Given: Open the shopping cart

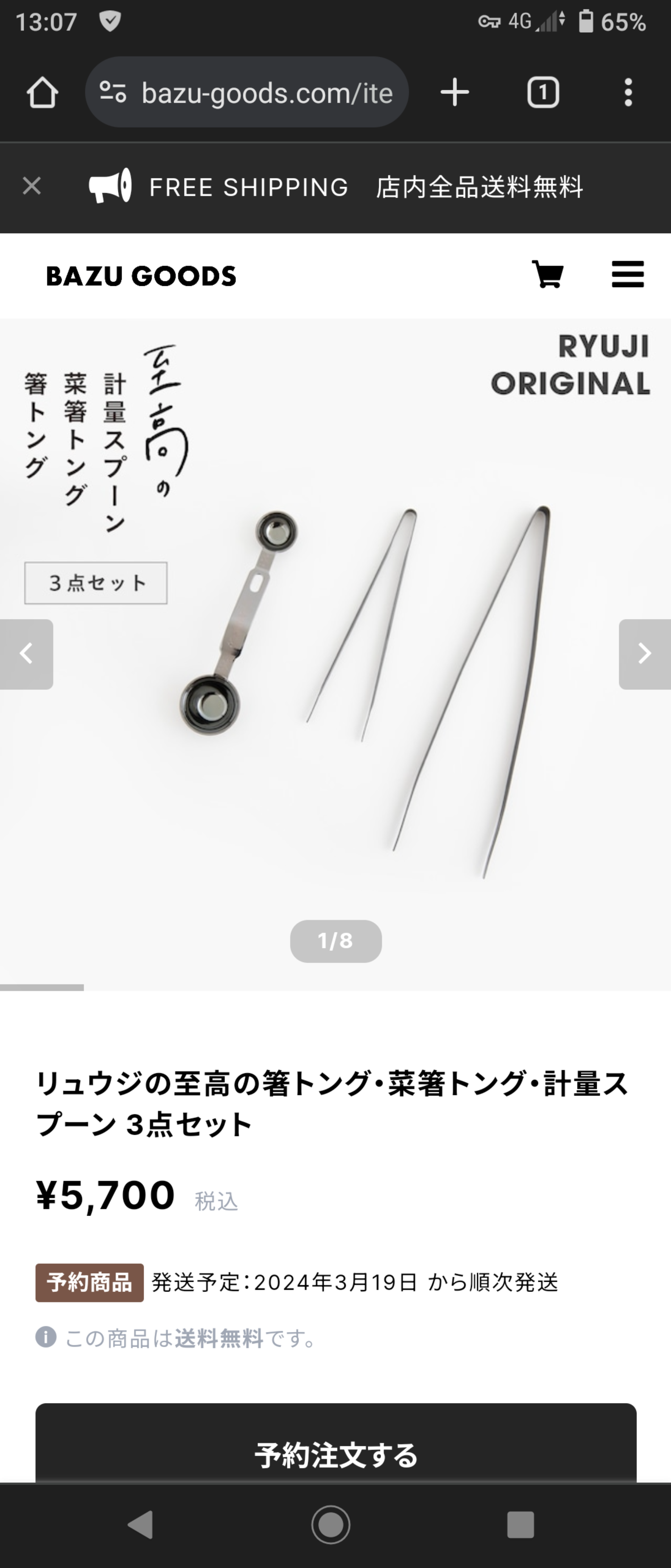Looking at the screenshot, I should tap(547, 274).
